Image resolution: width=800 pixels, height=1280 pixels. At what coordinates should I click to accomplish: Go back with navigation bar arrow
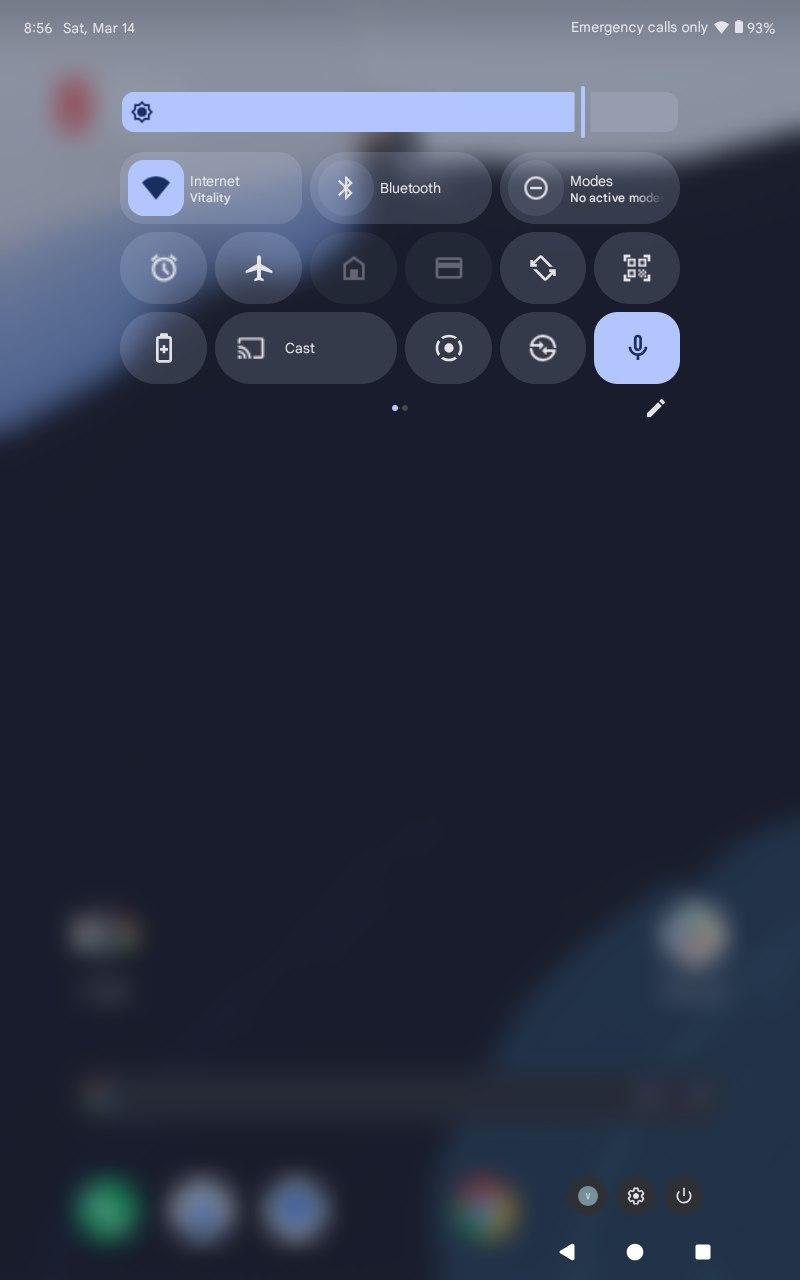point(567,1251)
